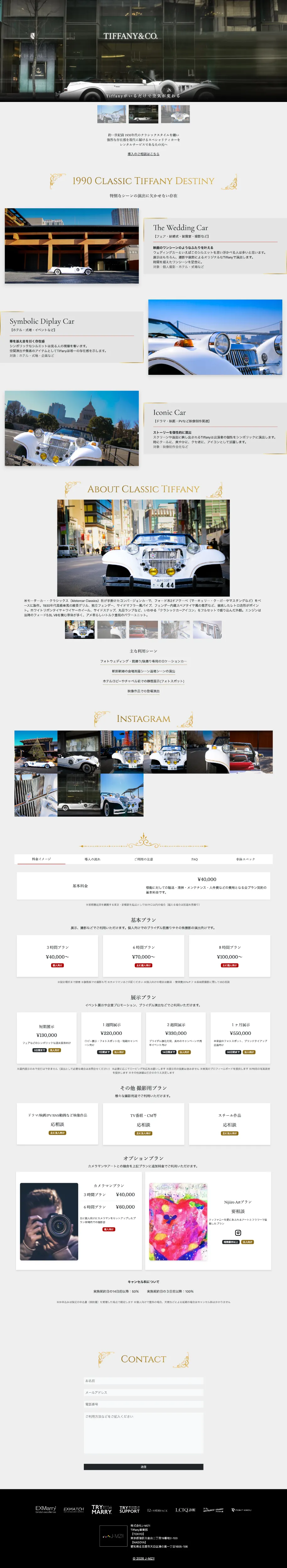
Task: Open the EXMarry footer link
Action: tap(46, 1510)
